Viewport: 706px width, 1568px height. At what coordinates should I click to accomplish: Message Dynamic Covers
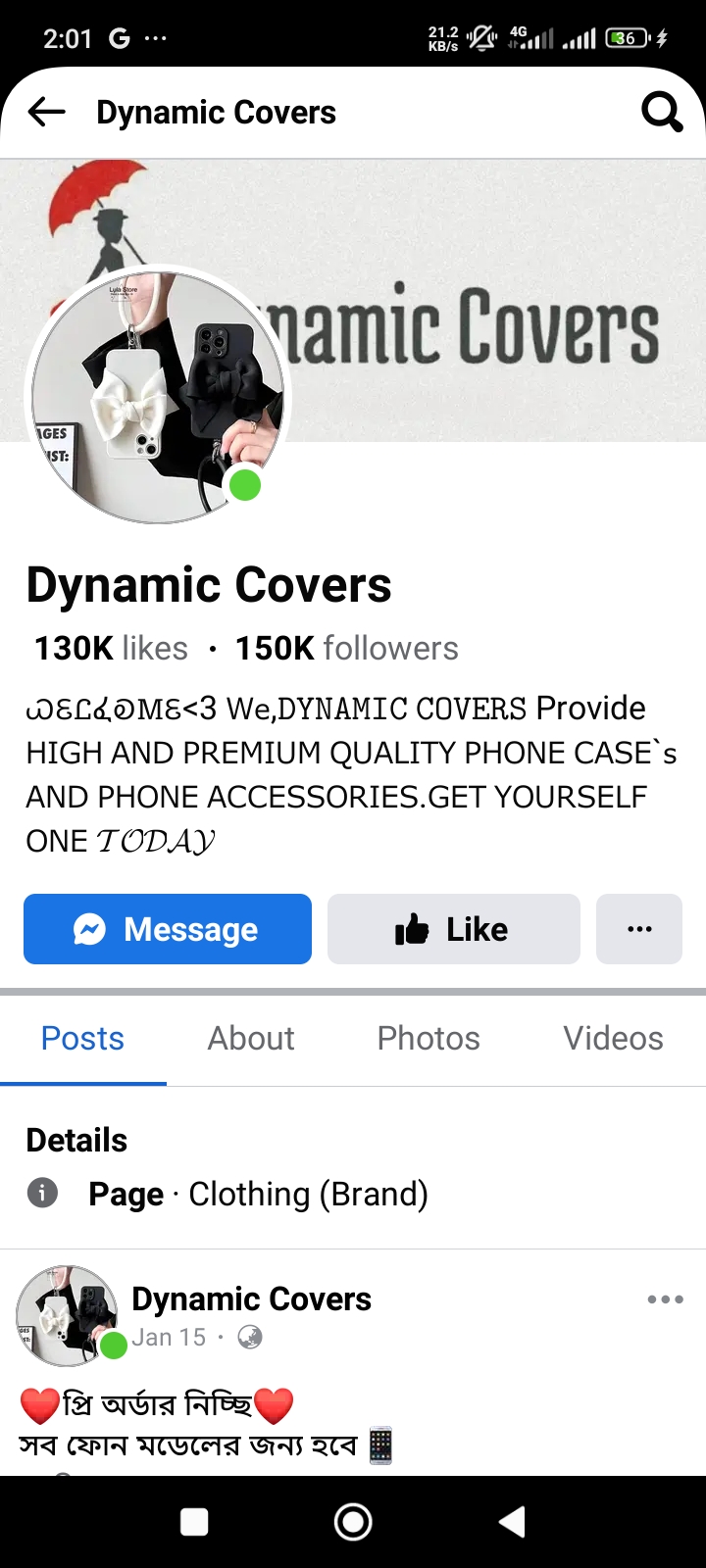168,929
